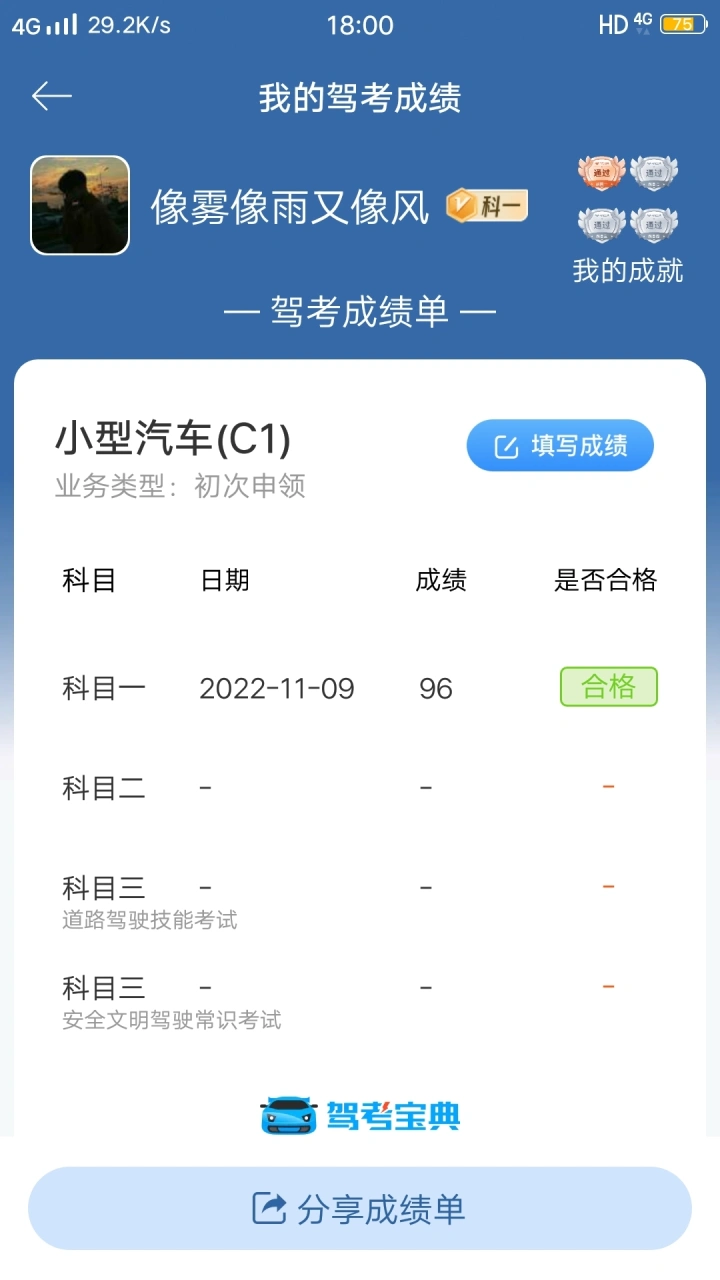720x1280 pixels.
Task: Open 我的成就 achievement badges
Action: click(x=628, y=221)
